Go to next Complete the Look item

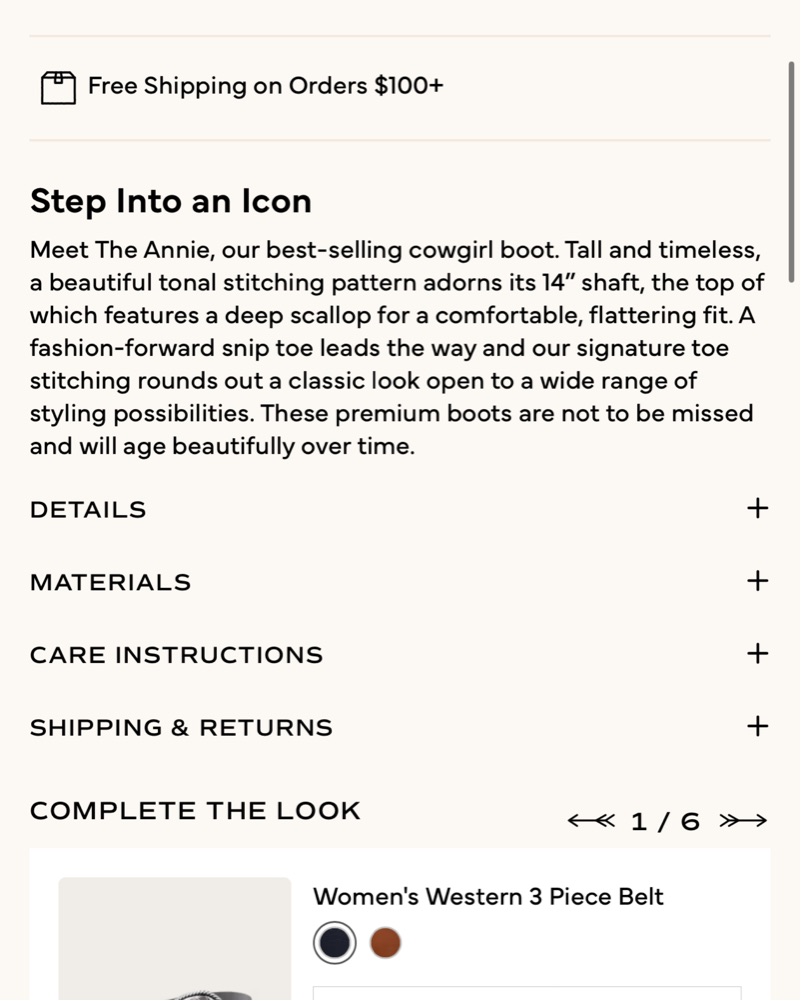point(743,822)
